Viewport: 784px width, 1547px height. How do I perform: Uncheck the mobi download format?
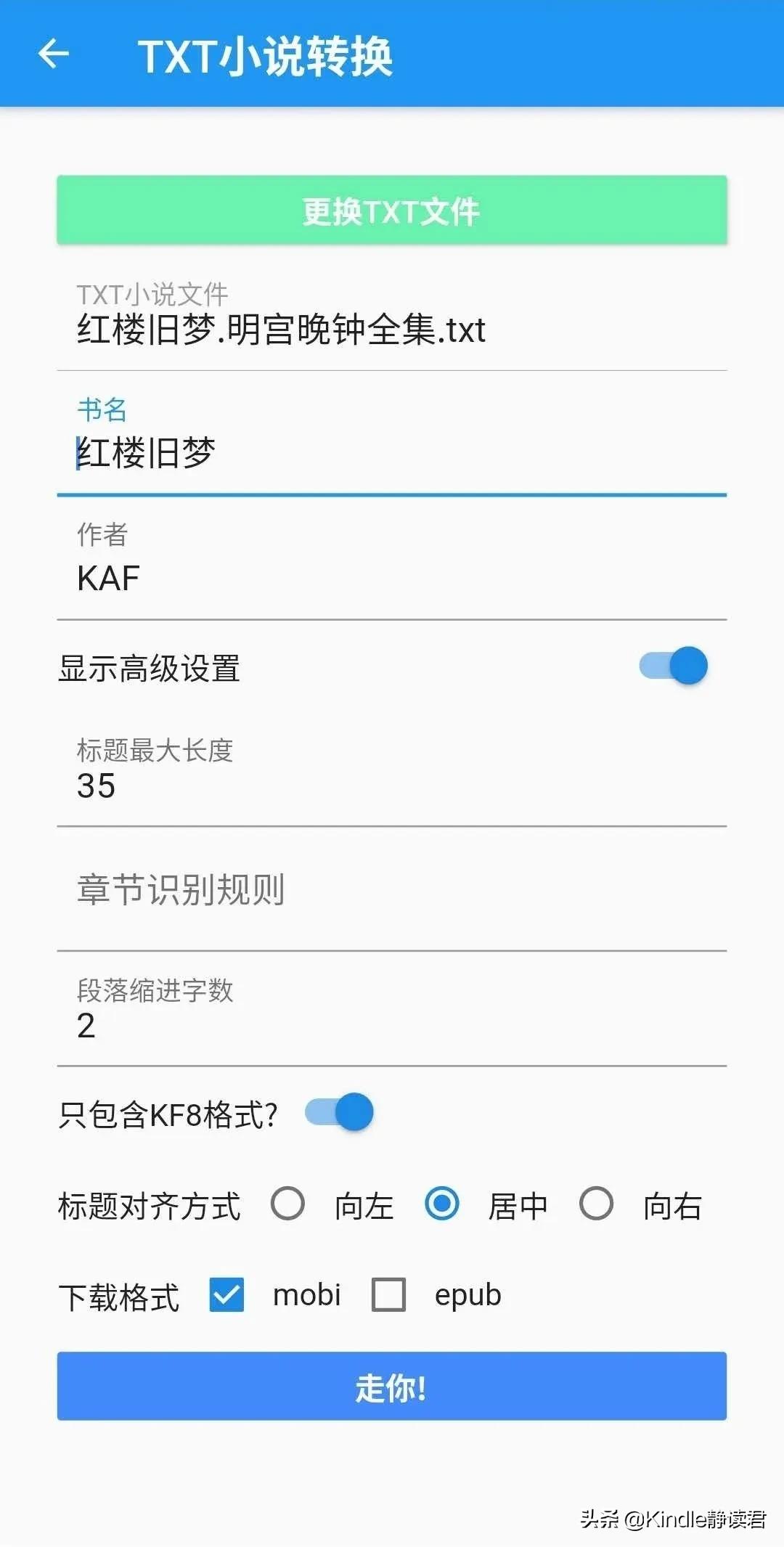[x=225, y=1296]
